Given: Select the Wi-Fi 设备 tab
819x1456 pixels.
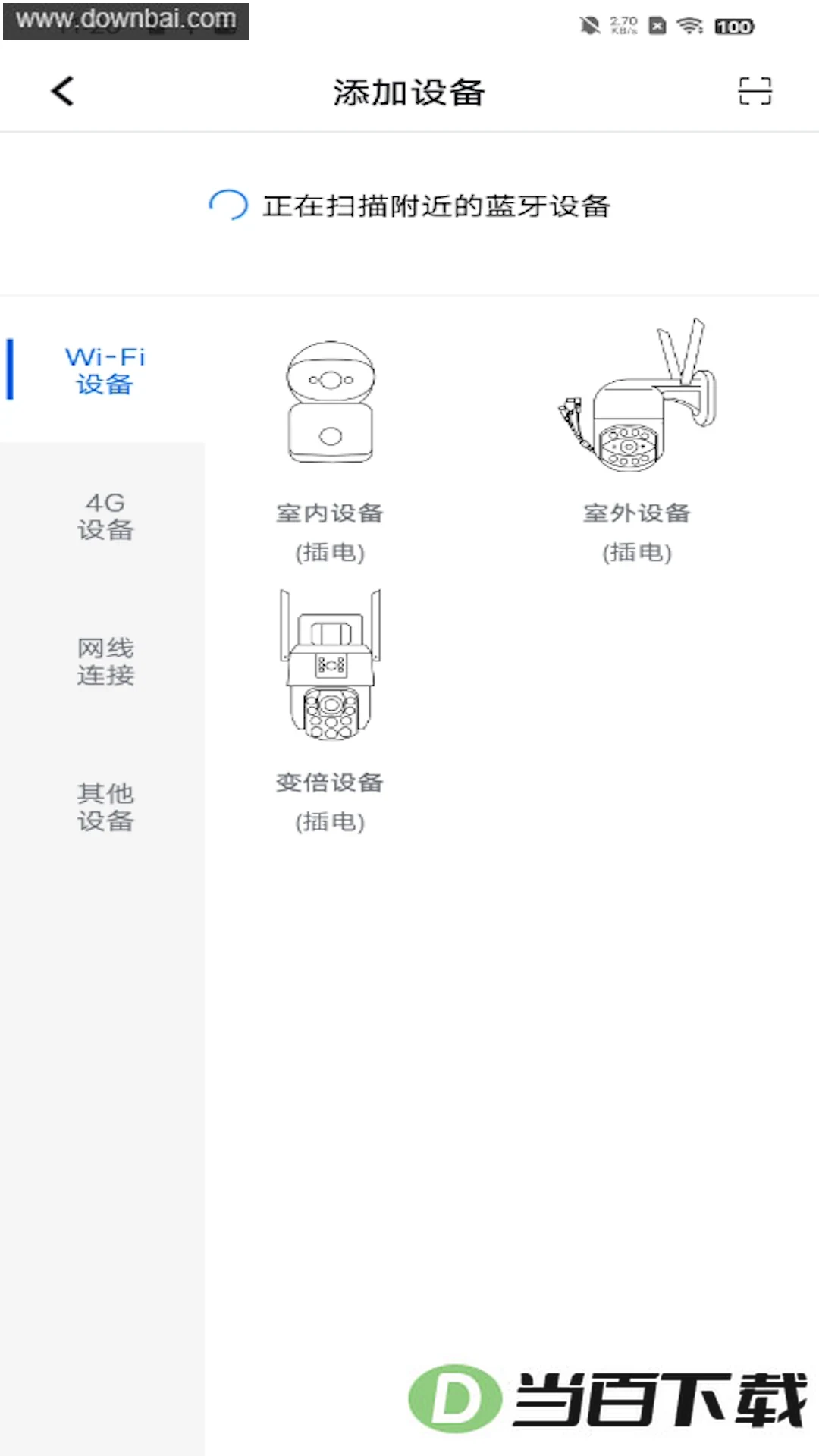Looking at the screenshot, I should 103,369.
